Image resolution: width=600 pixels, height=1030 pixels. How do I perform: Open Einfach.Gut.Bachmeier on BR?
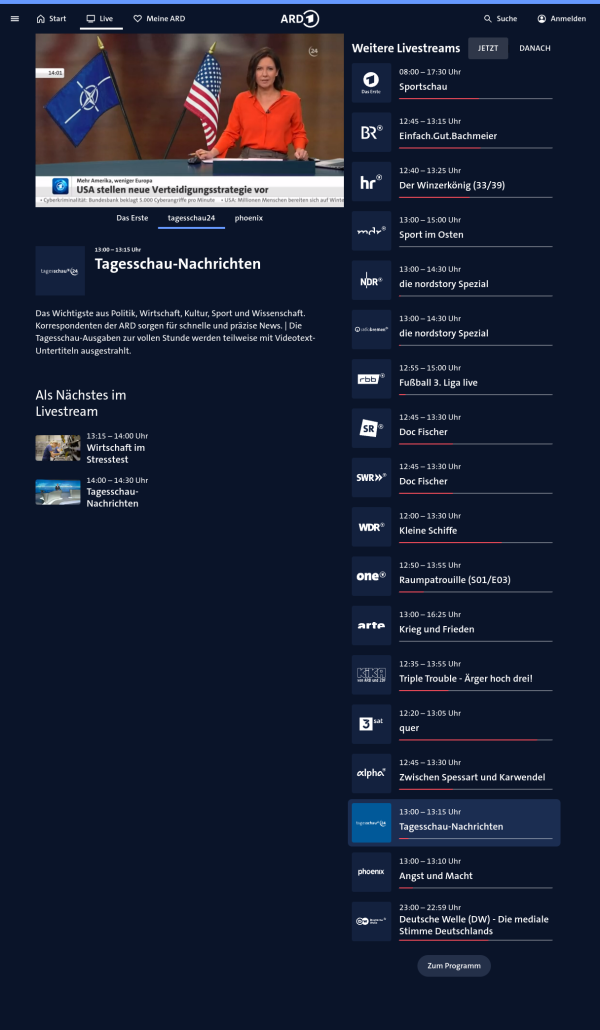point(452,133)
